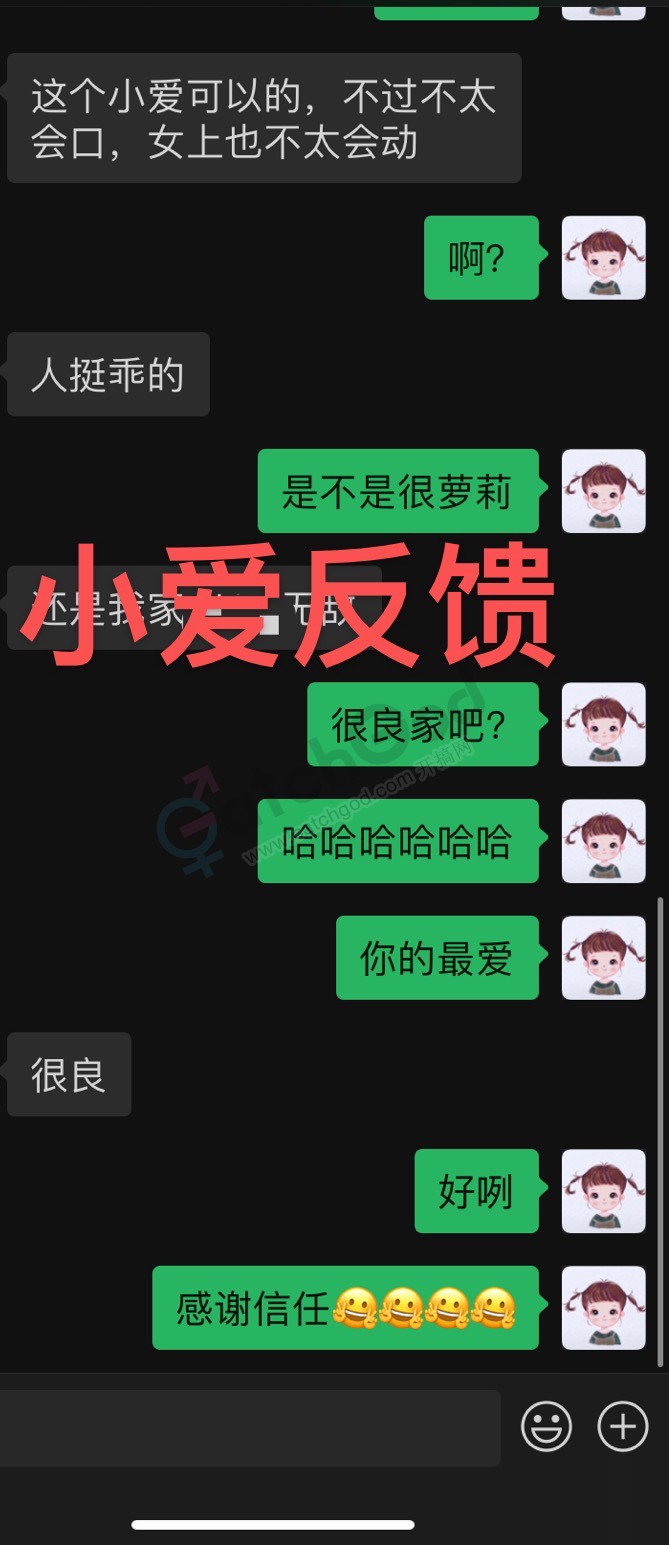This screenshot has height=1545, width=669.
Task: Open the plus attachments menu
Action: coord(623,1426)
